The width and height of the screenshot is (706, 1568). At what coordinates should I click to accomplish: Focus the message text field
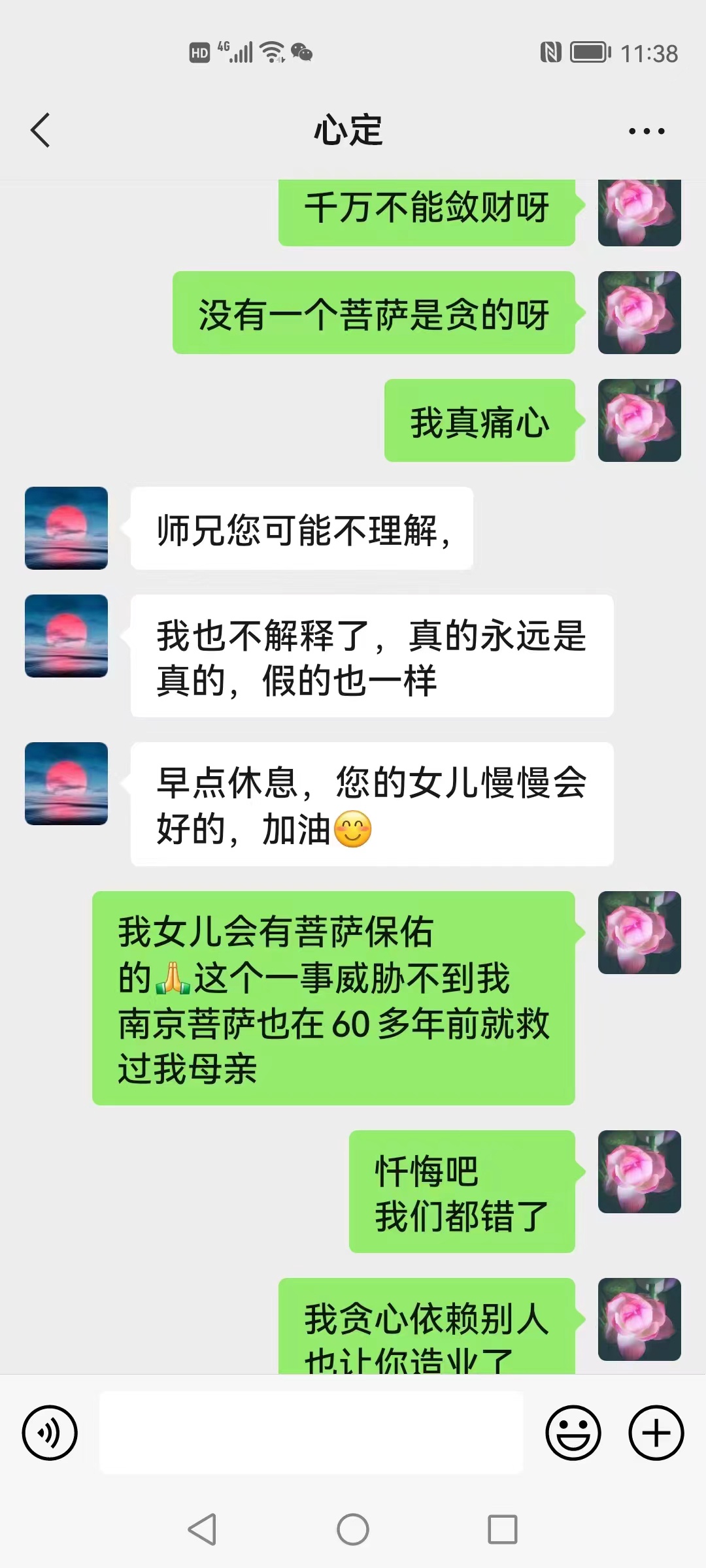click(311, 1432)
